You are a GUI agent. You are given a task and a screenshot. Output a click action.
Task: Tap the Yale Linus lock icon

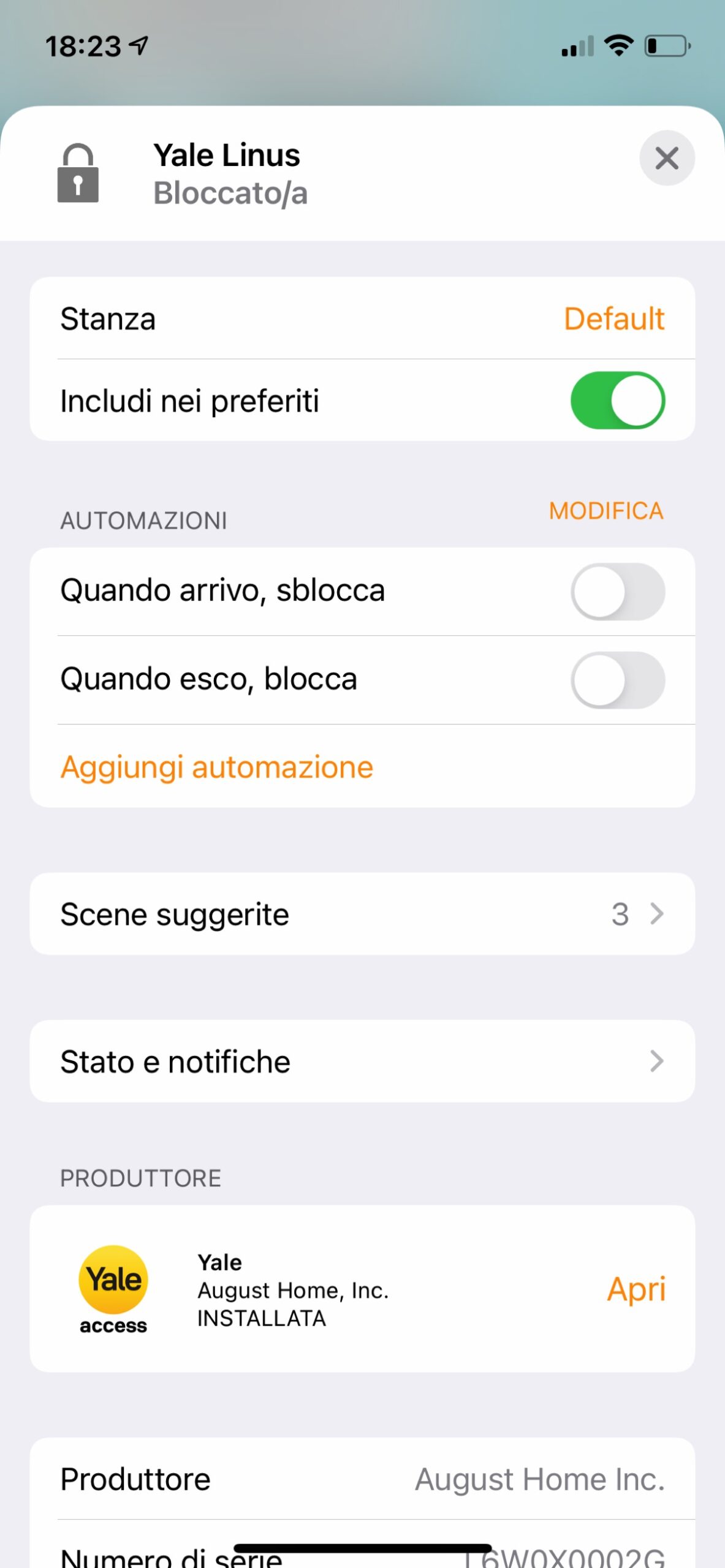click(x=78, y=173)
